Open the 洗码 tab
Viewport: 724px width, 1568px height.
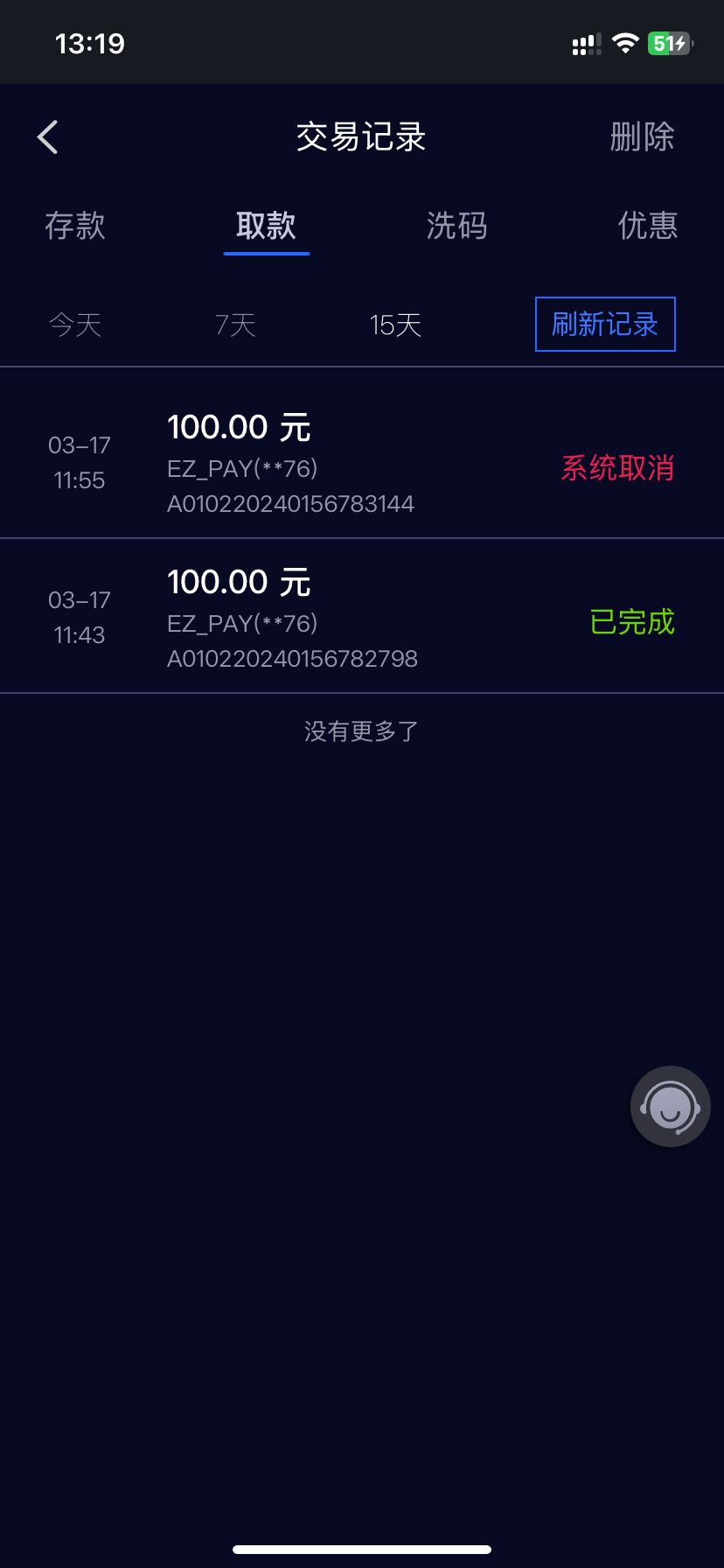(x=456, y=226)
